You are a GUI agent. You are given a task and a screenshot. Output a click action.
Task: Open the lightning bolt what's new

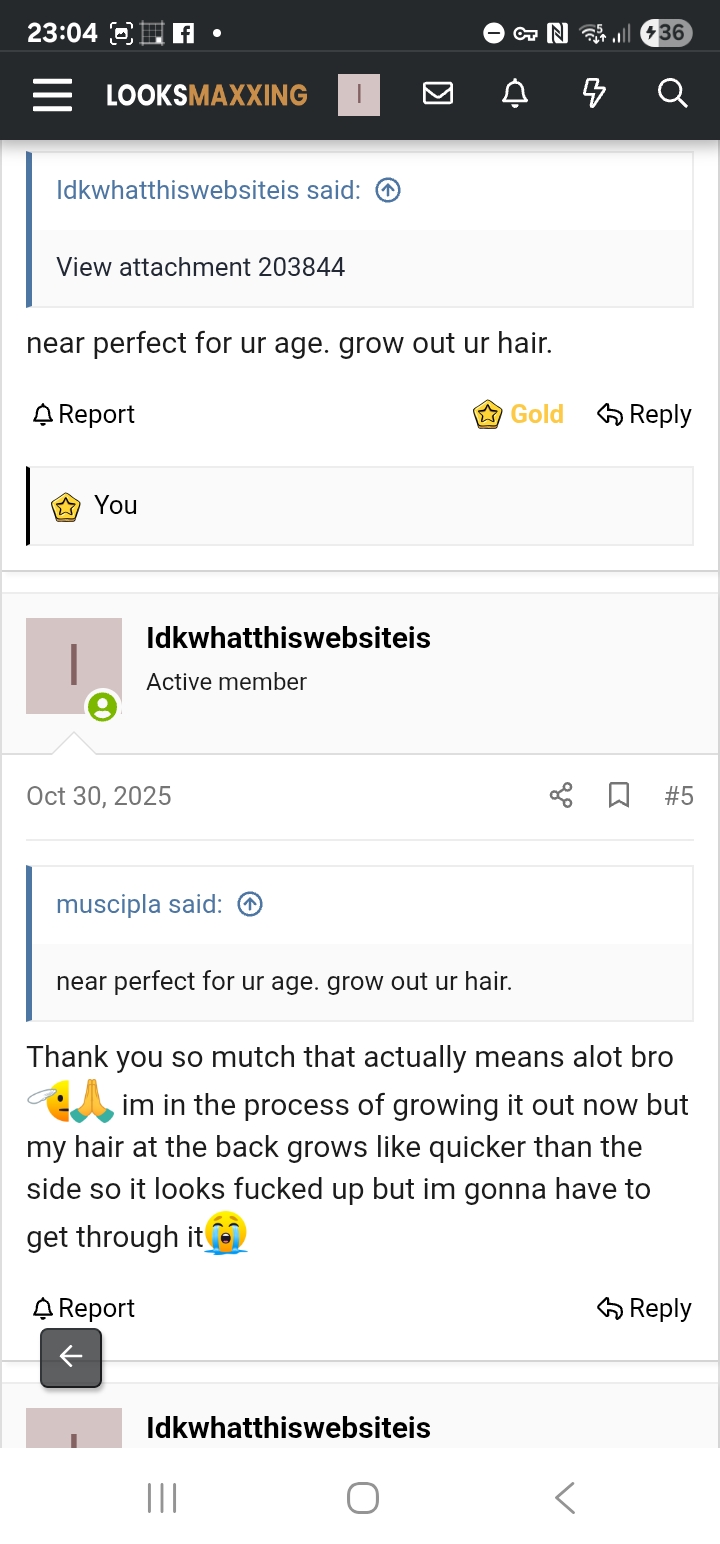click(594, 94)
